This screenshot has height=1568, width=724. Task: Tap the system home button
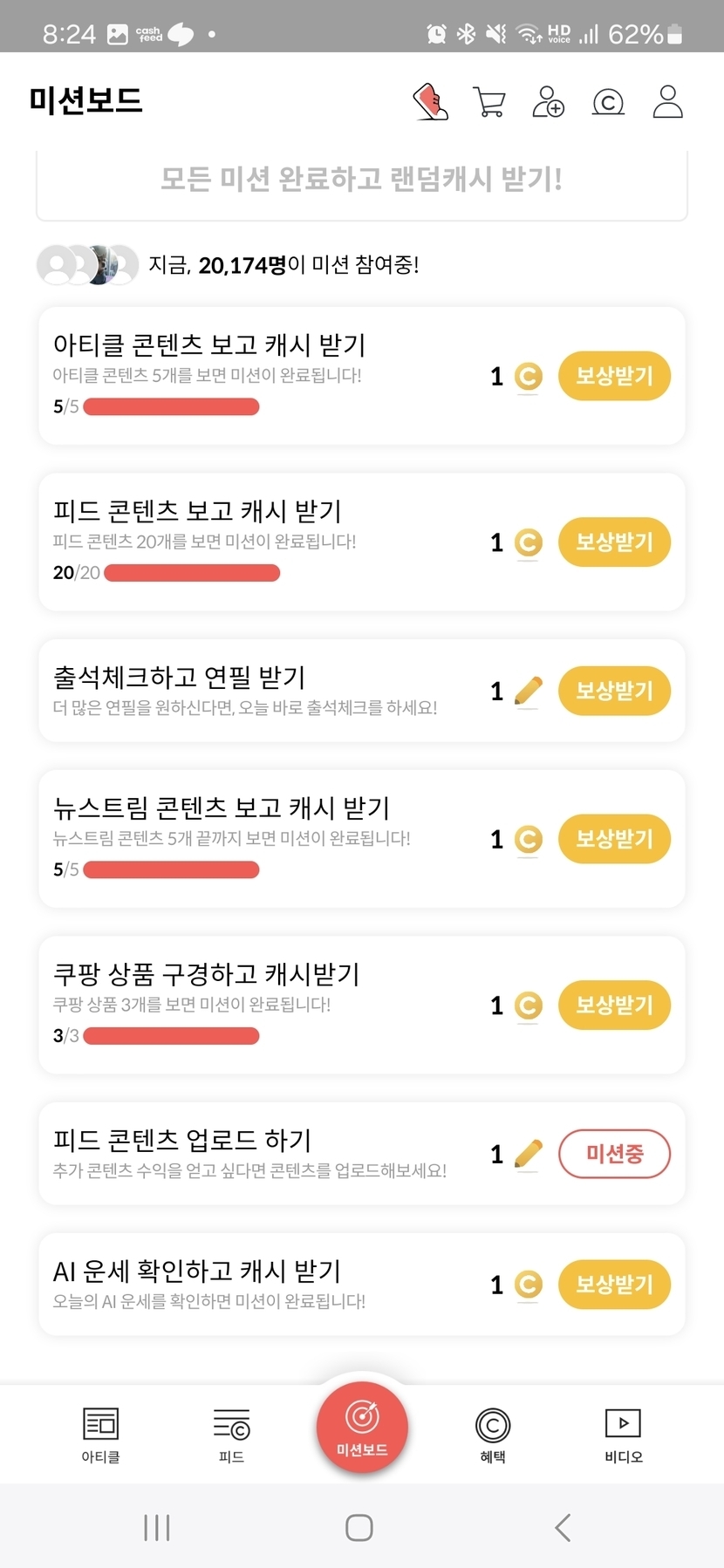359,1527
